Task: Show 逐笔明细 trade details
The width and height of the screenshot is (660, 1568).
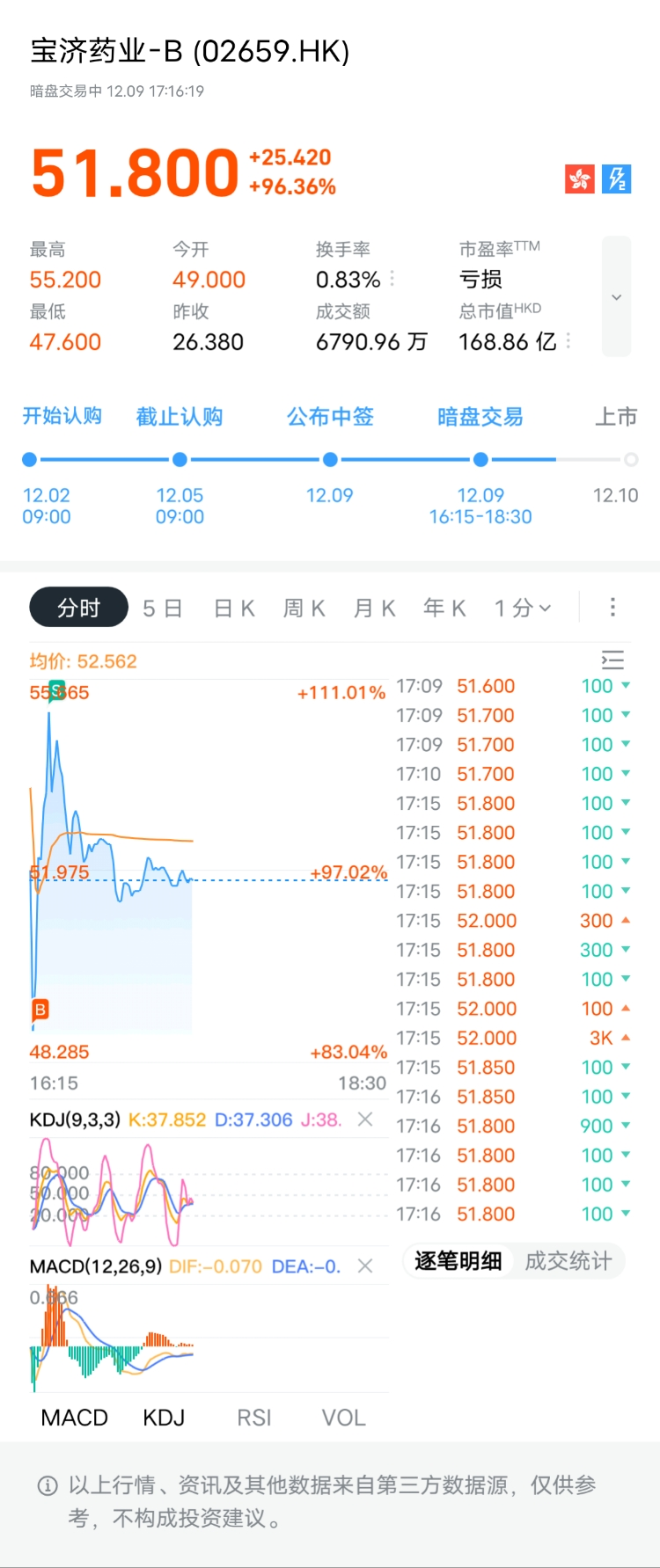Action: (x=458, y=1261)
